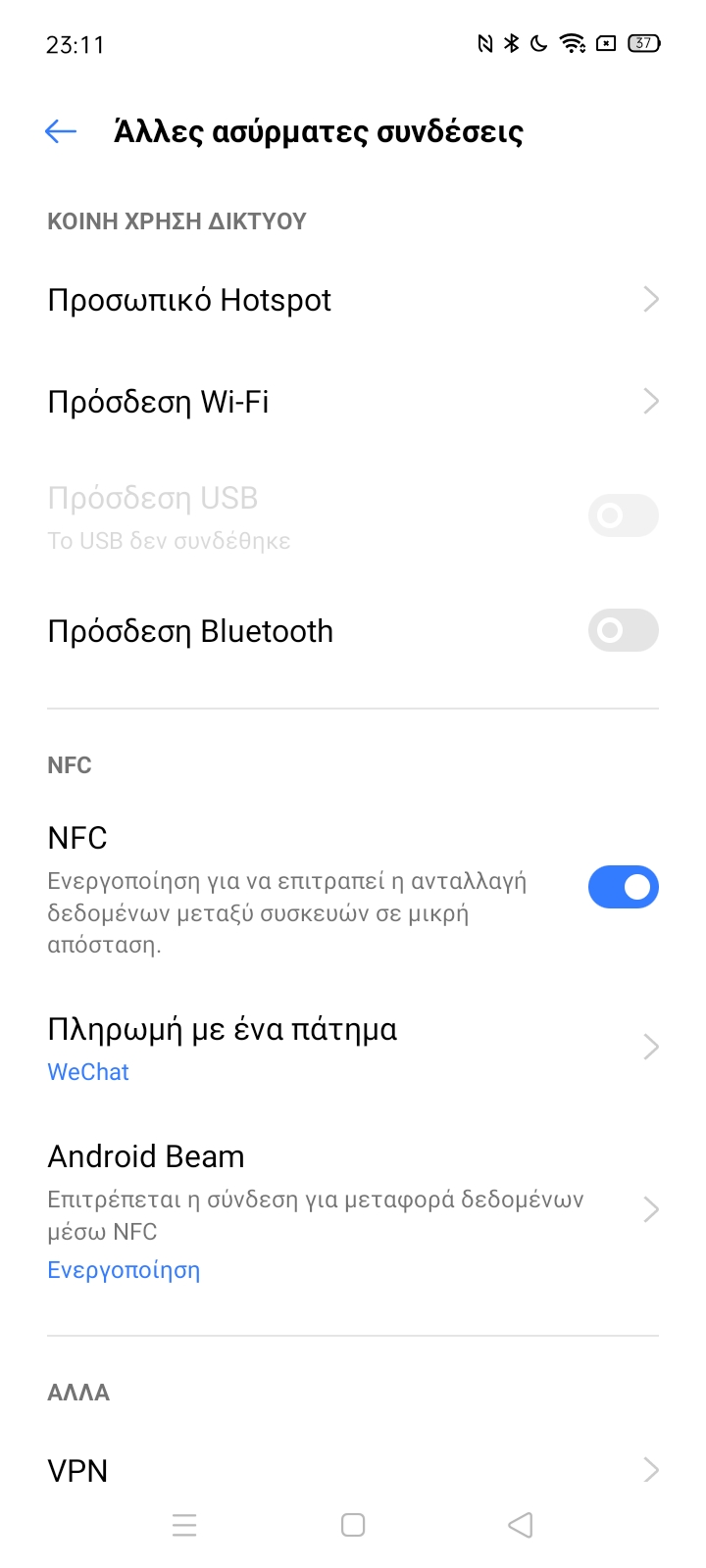Open Android Beam settings
The width and height of the screenshot is (706, 1568).
point(353,1210)
